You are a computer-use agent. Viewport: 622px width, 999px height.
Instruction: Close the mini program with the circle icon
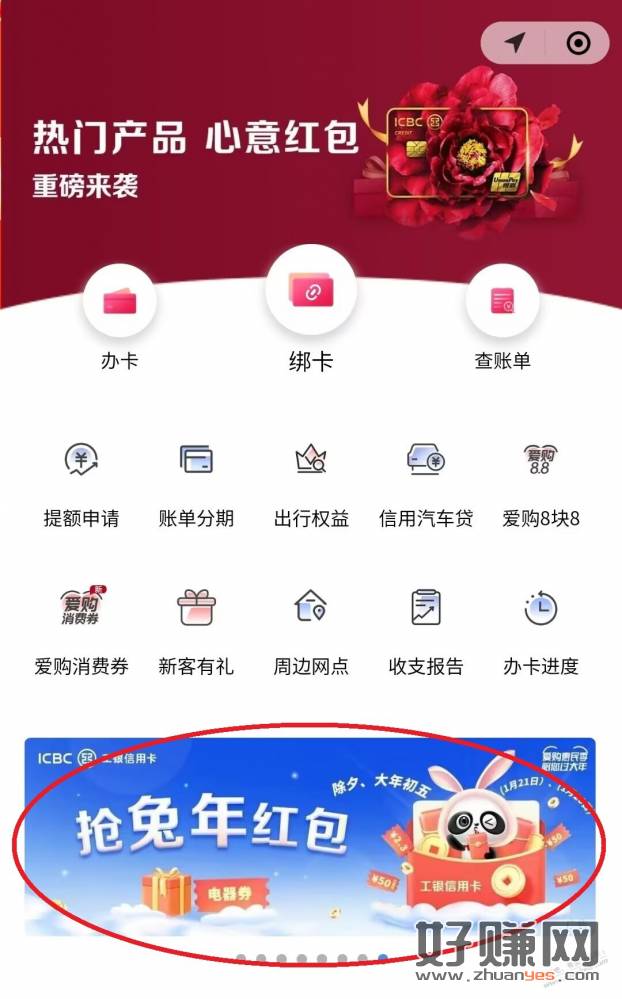pyautogui.click(x=578, y=42)
